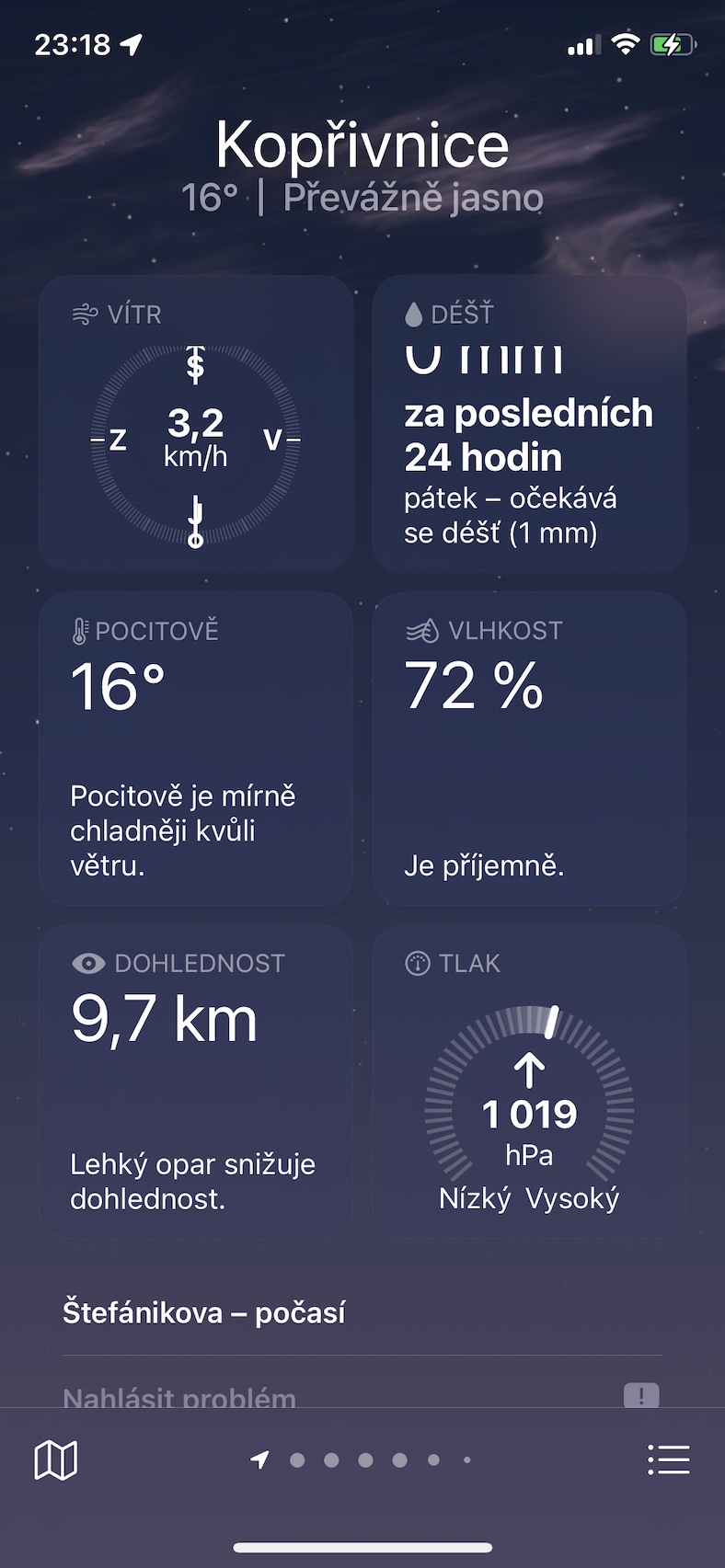The height and width of the screenshot is (1568, 725).
Task: Open the Pocitově feels-like card
Action: [196, 749]
